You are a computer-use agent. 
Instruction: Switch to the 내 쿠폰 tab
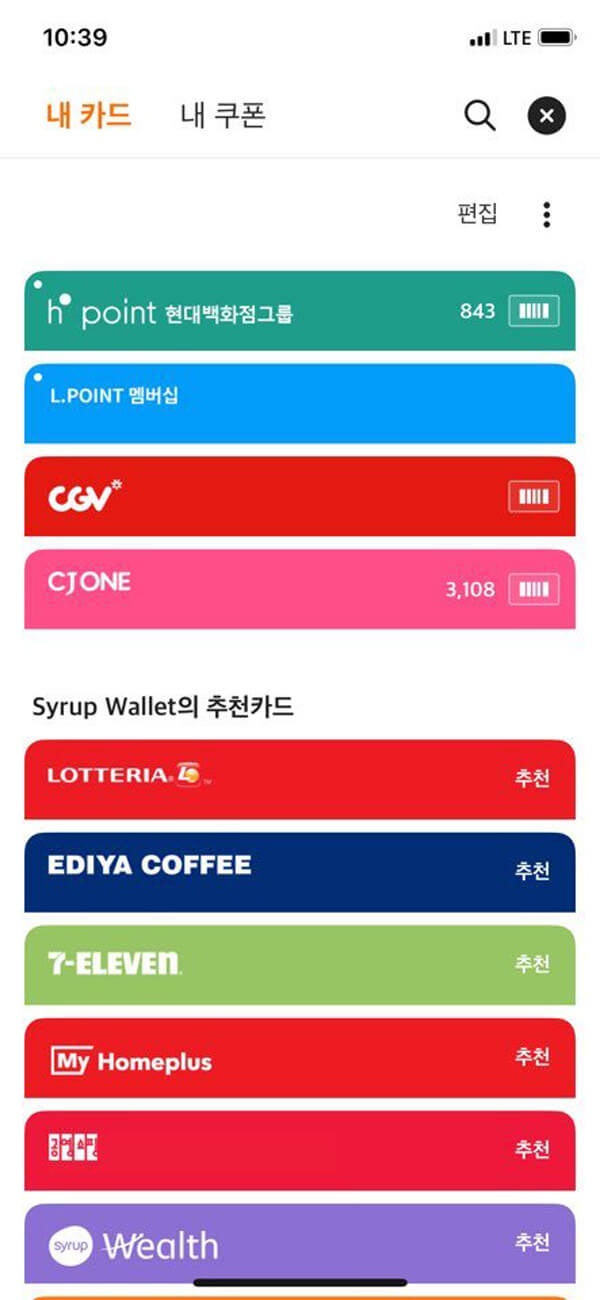pos(222,116)
